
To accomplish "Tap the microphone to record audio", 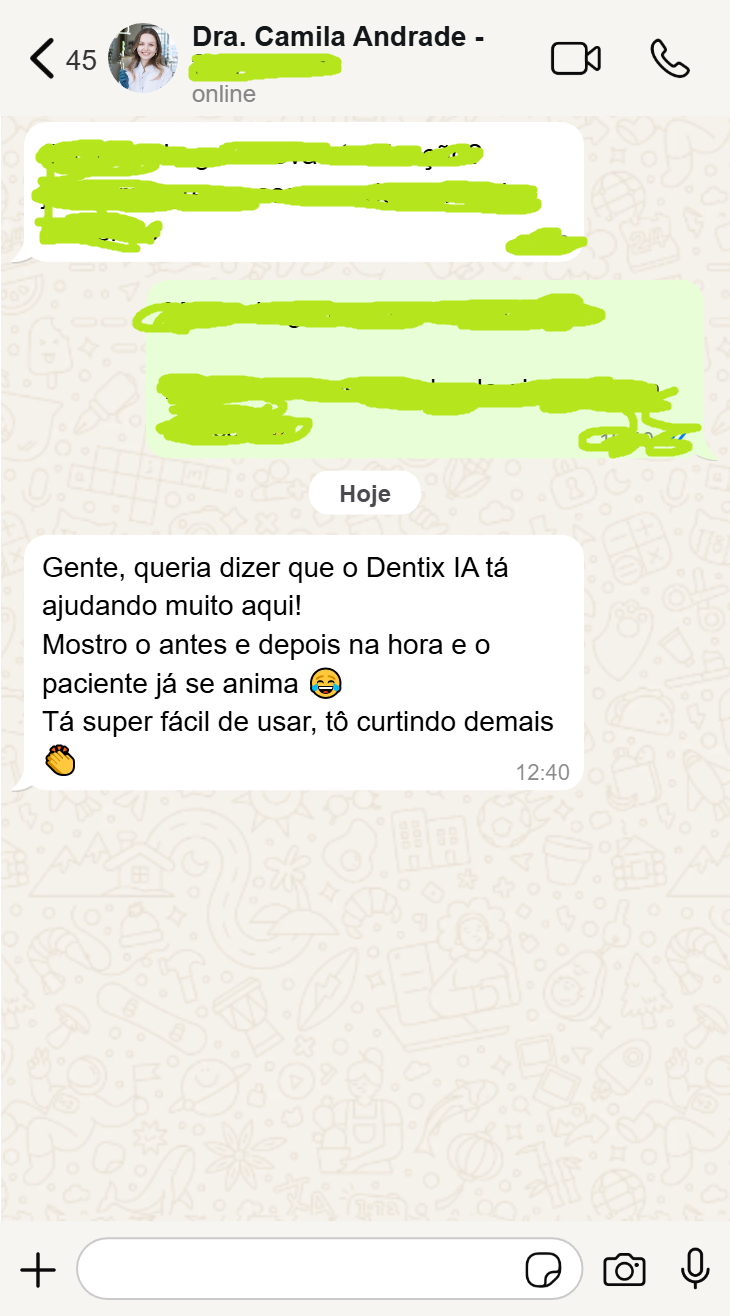I will [x=695, y=1268].
